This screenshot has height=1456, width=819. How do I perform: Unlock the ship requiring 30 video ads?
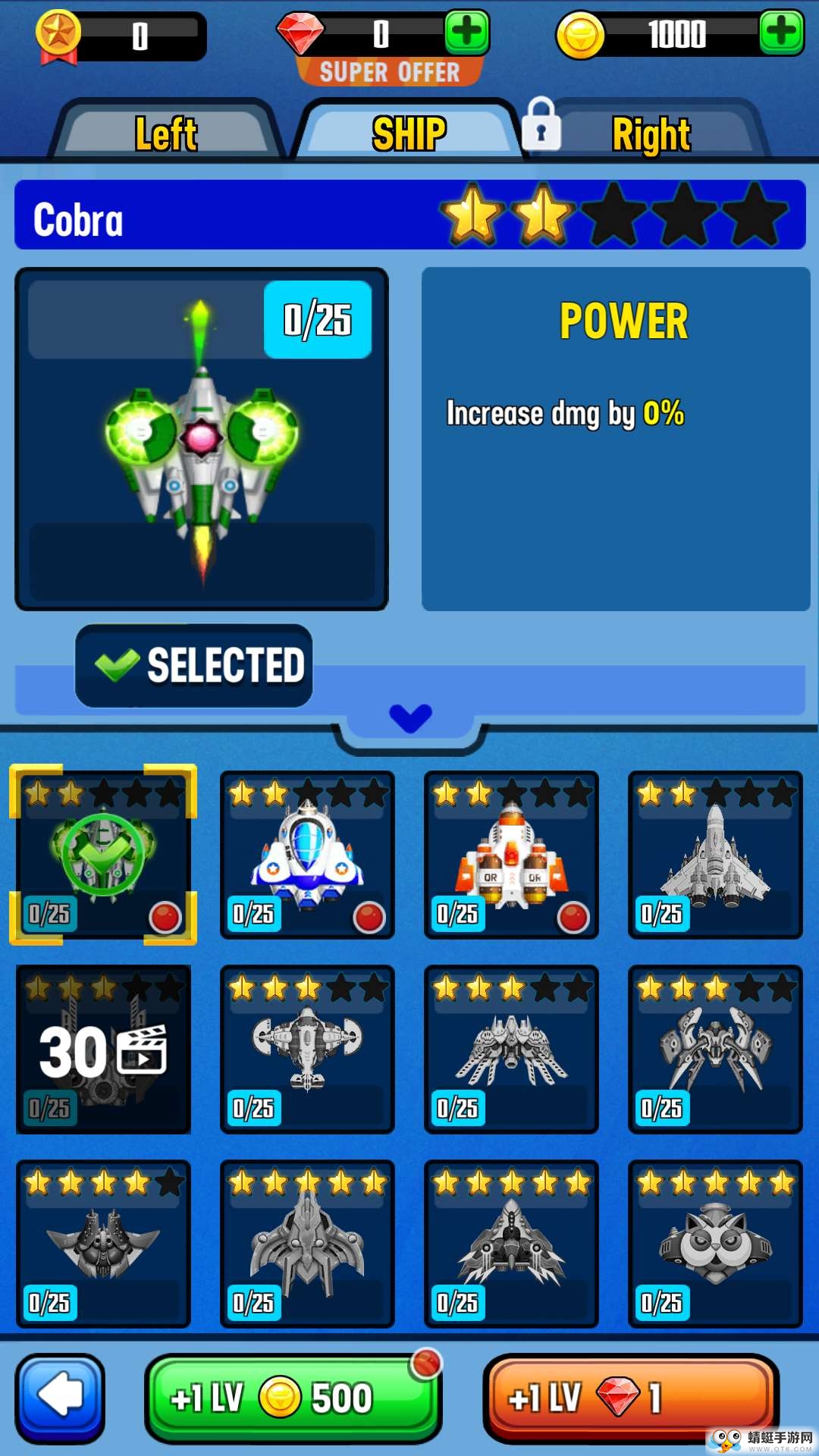pos(103,1050)
